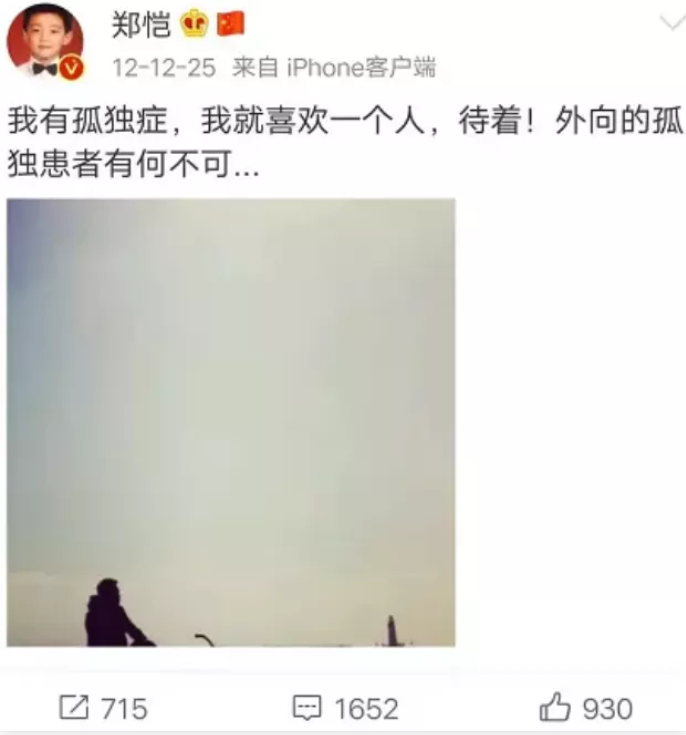Like this Weibo post

click(x=586, y=709)
